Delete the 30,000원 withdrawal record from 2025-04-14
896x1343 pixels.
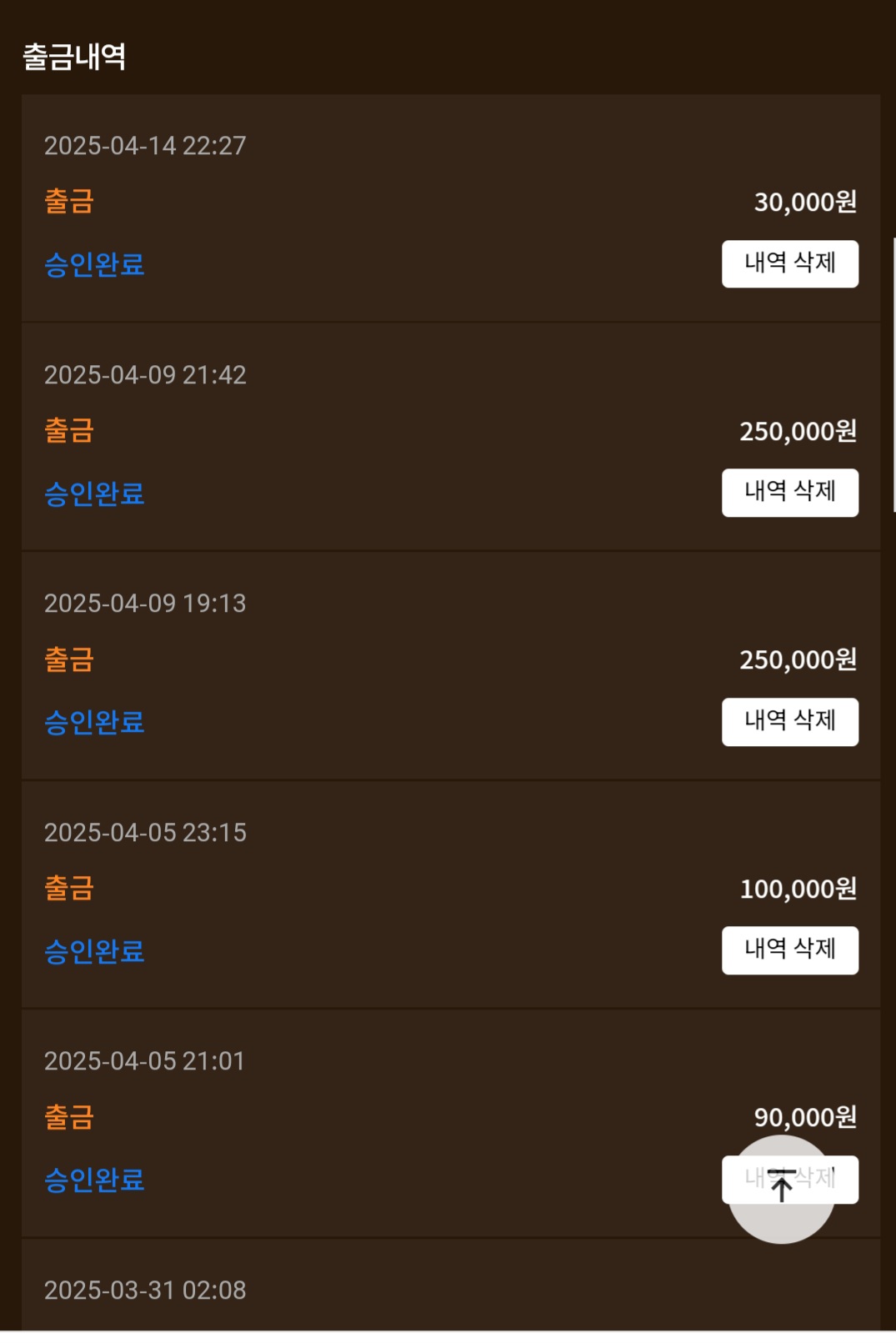789,263
